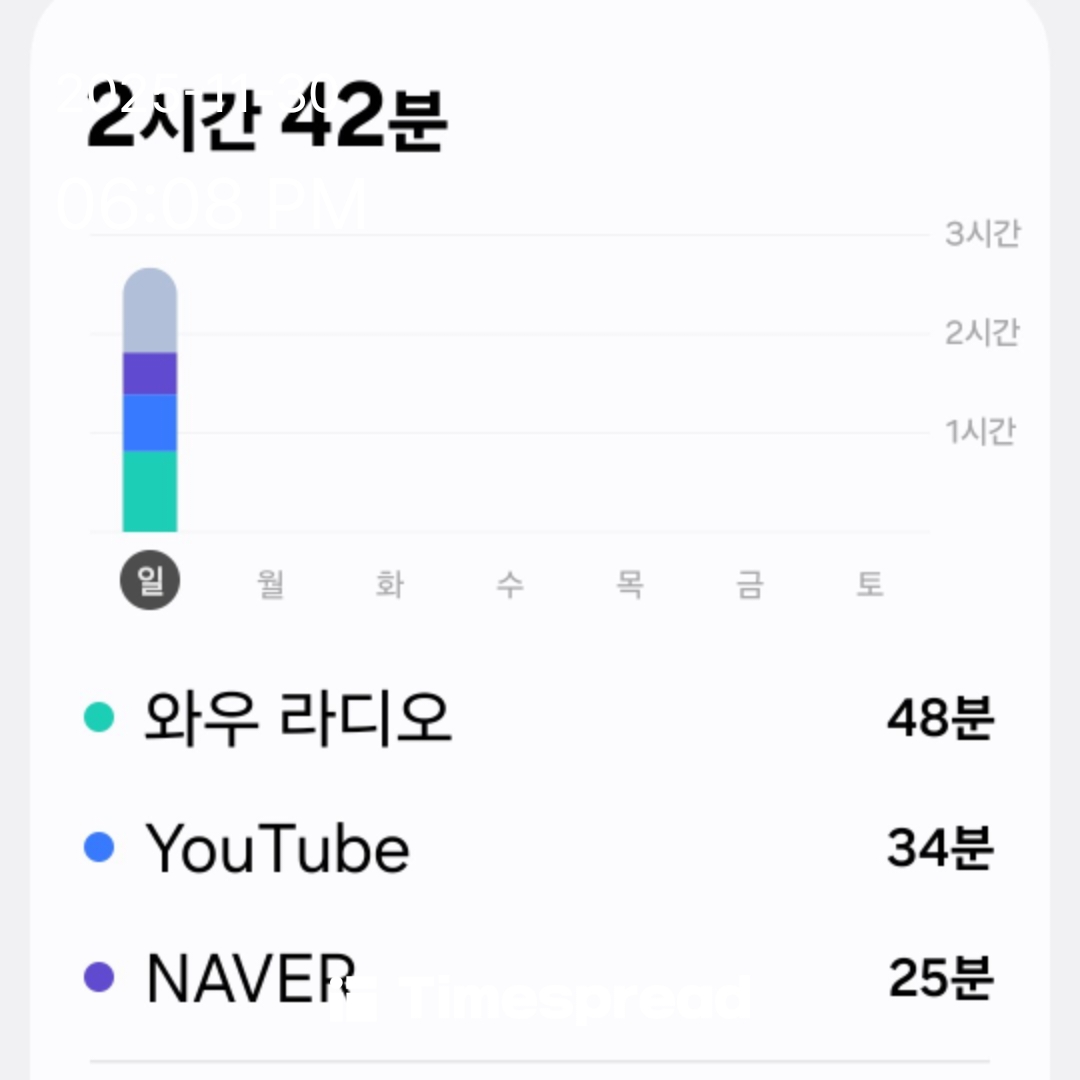The width and height of the screenshot is (1080, 1080).
Task: Pick the 토 (Saturday) day
Action: tap(870, 582)
